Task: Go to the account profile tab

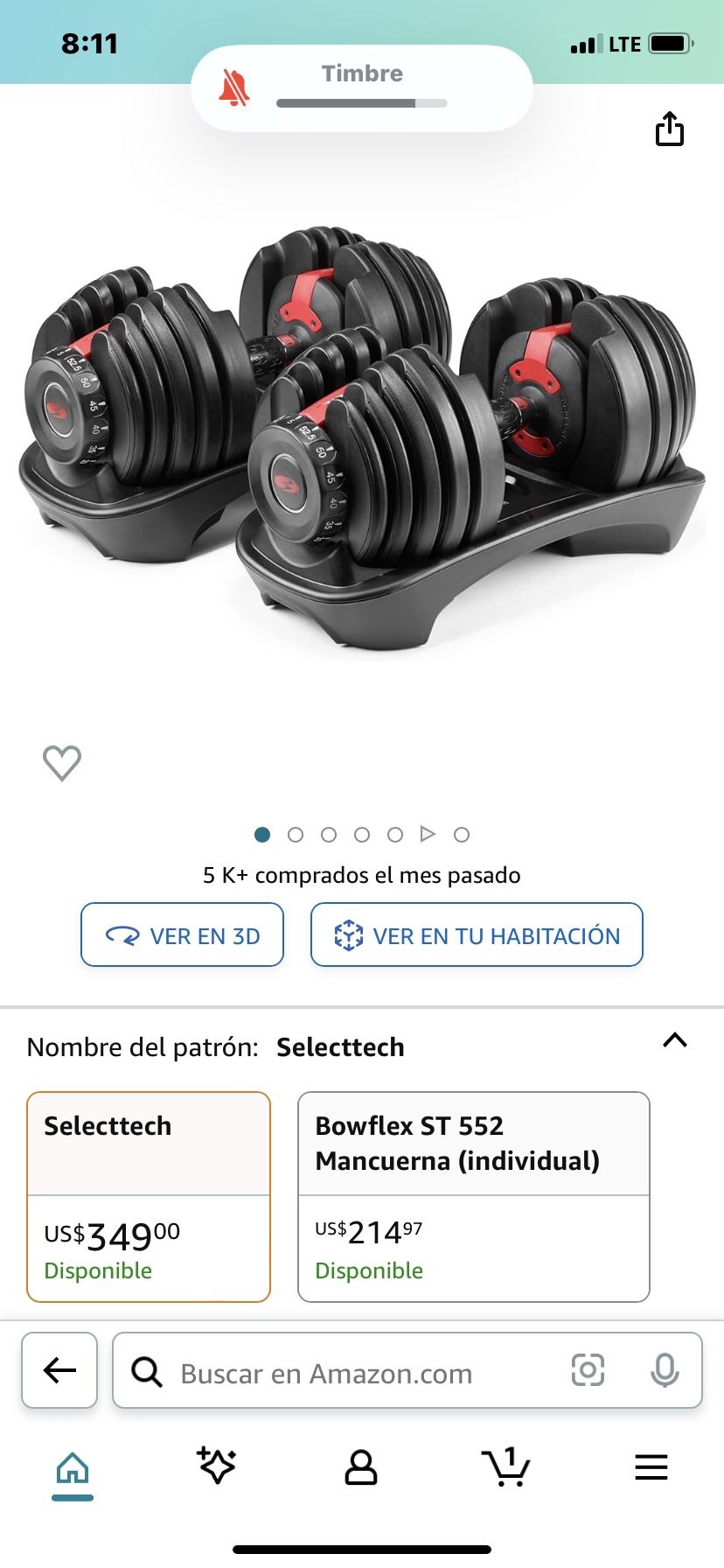Action: (360, 1467)
